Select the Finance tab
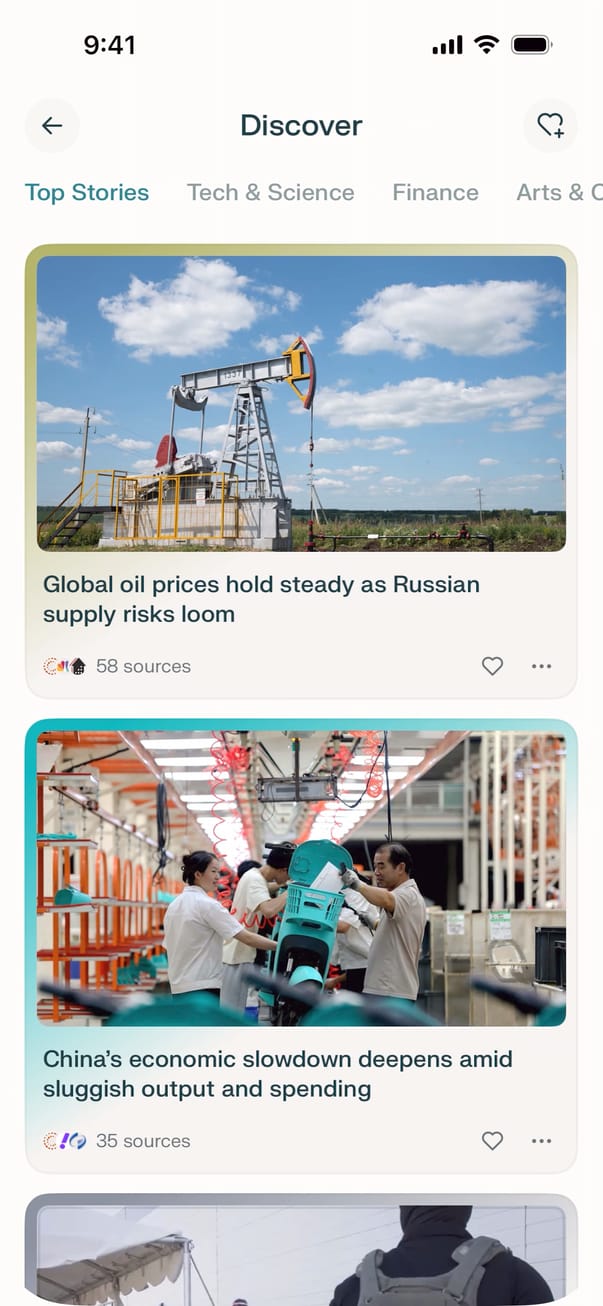 (x=435, y=193)
